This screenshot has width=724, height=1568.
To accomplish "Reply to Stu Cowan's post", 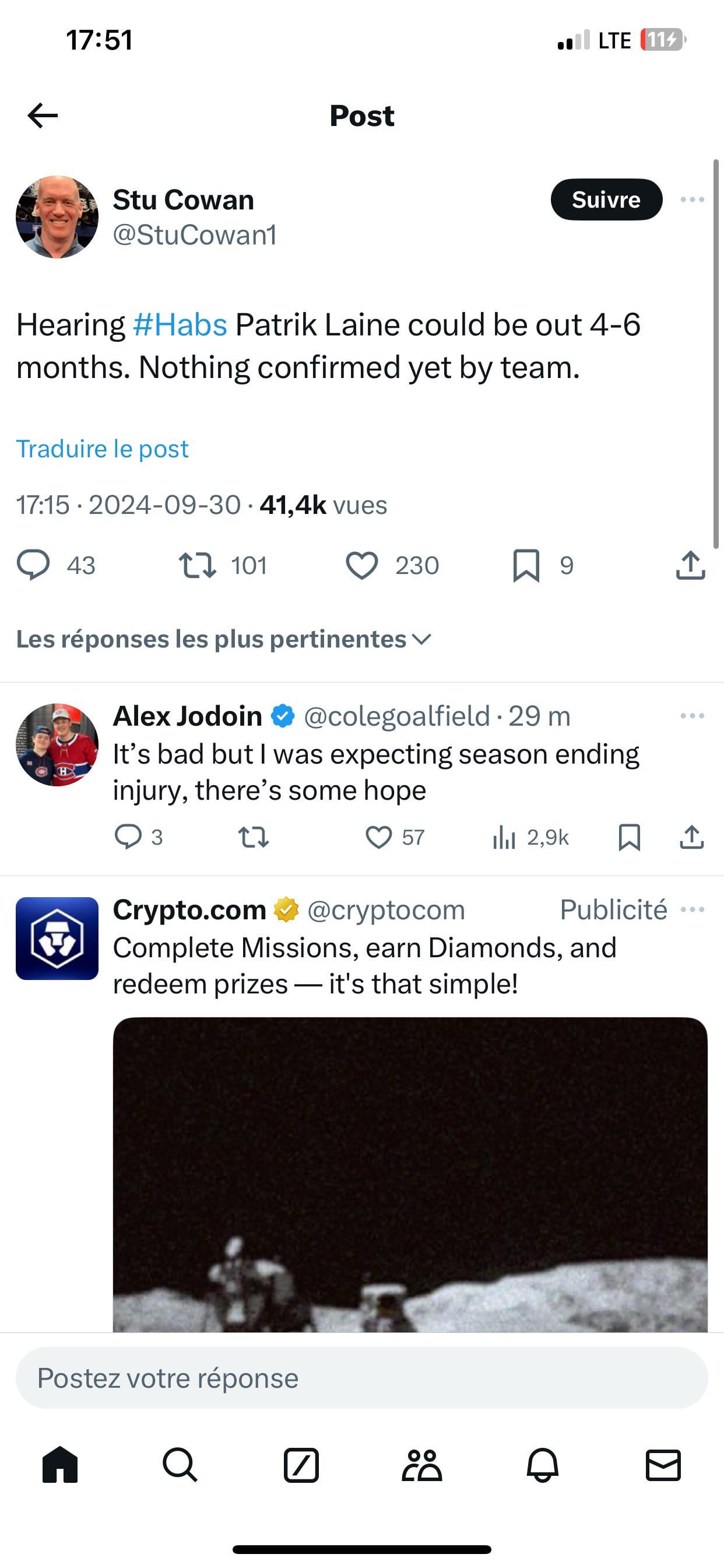I will pos(33,565).
